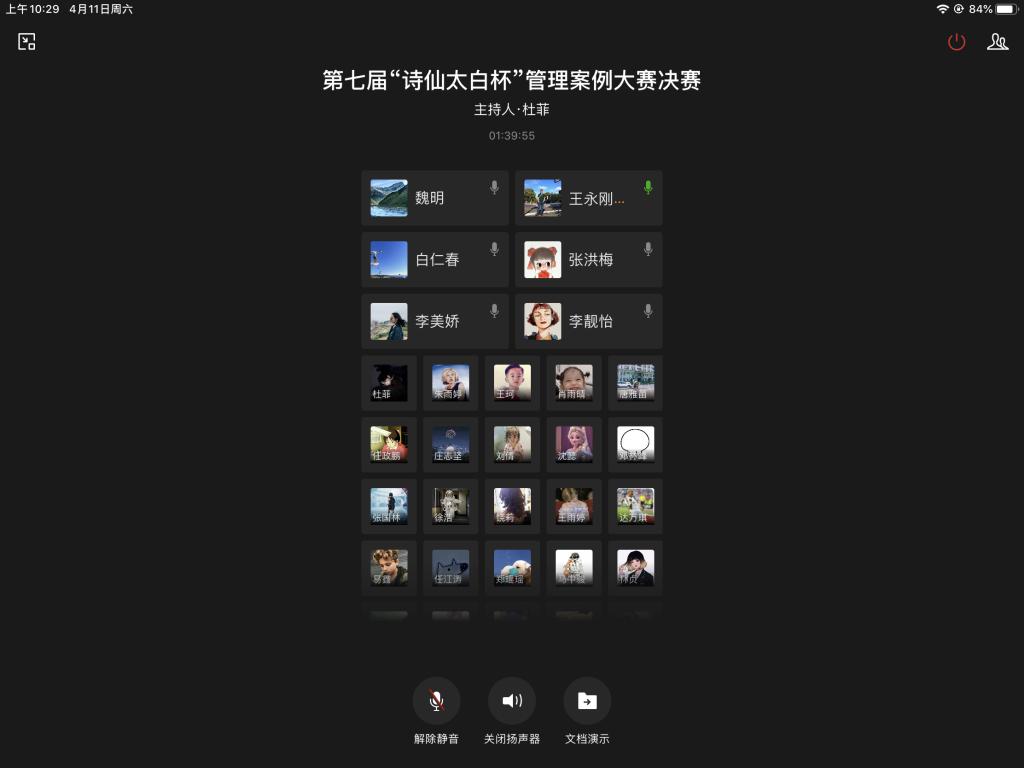Select participant 李美娇
This screenshot has height=768, width=1024.
point(435,322)
